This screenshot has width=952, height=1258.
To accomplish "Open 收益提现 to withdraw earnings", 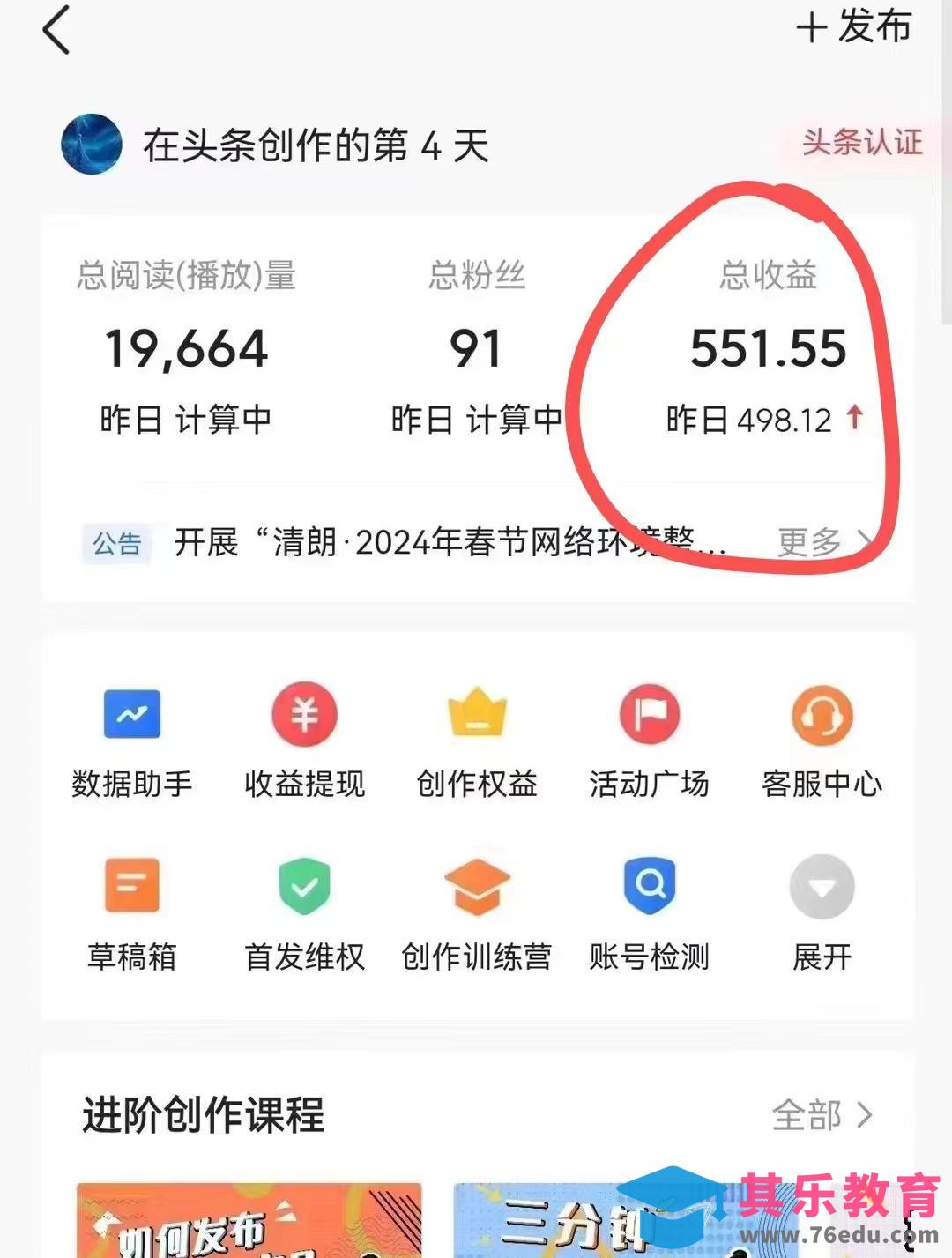I will click(x=304, y=739).
